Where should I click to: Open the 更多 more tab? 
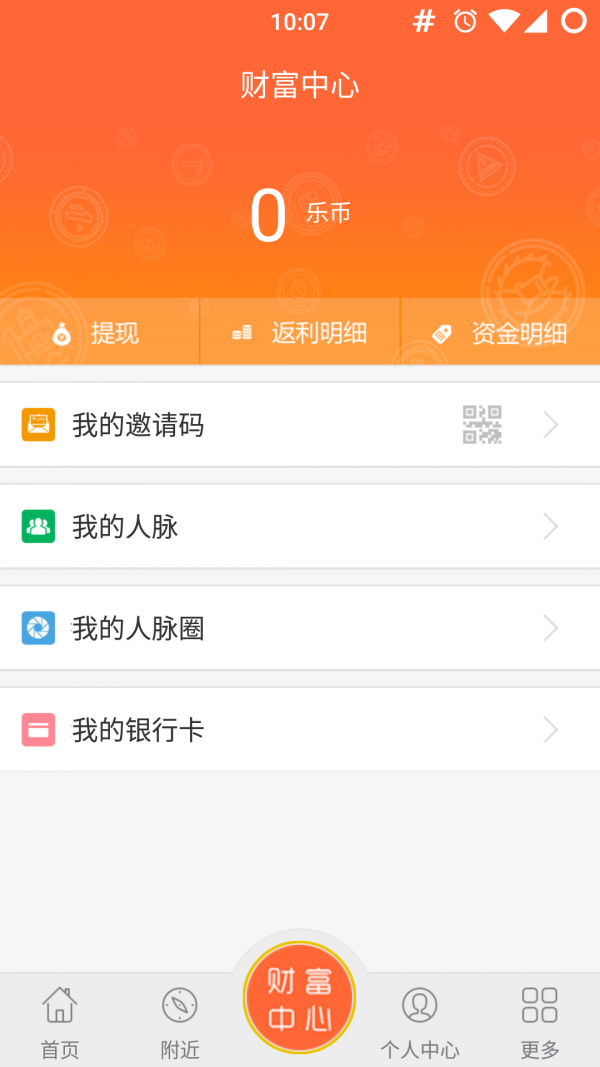point(540,1020)
